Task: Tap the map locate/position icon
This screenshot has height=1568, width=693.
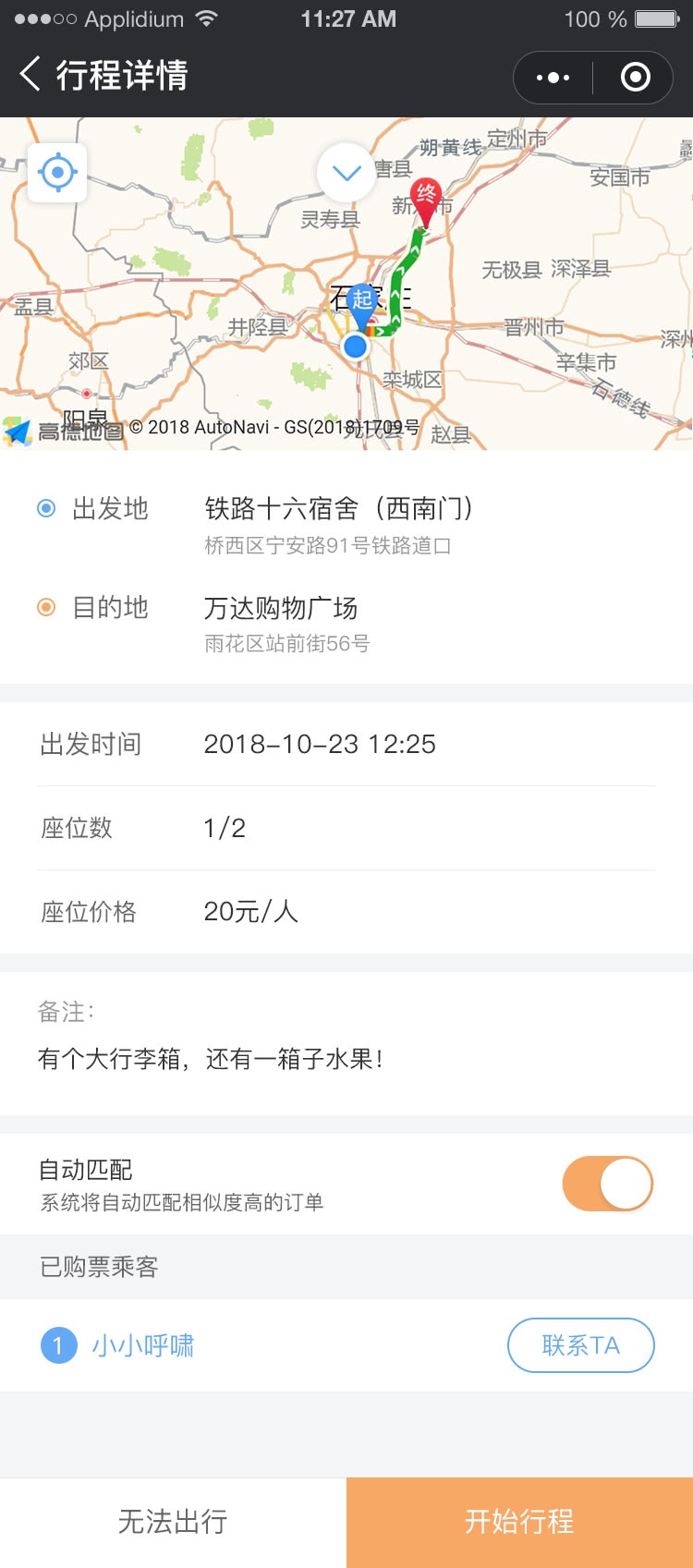Action: tap(57, 173)
